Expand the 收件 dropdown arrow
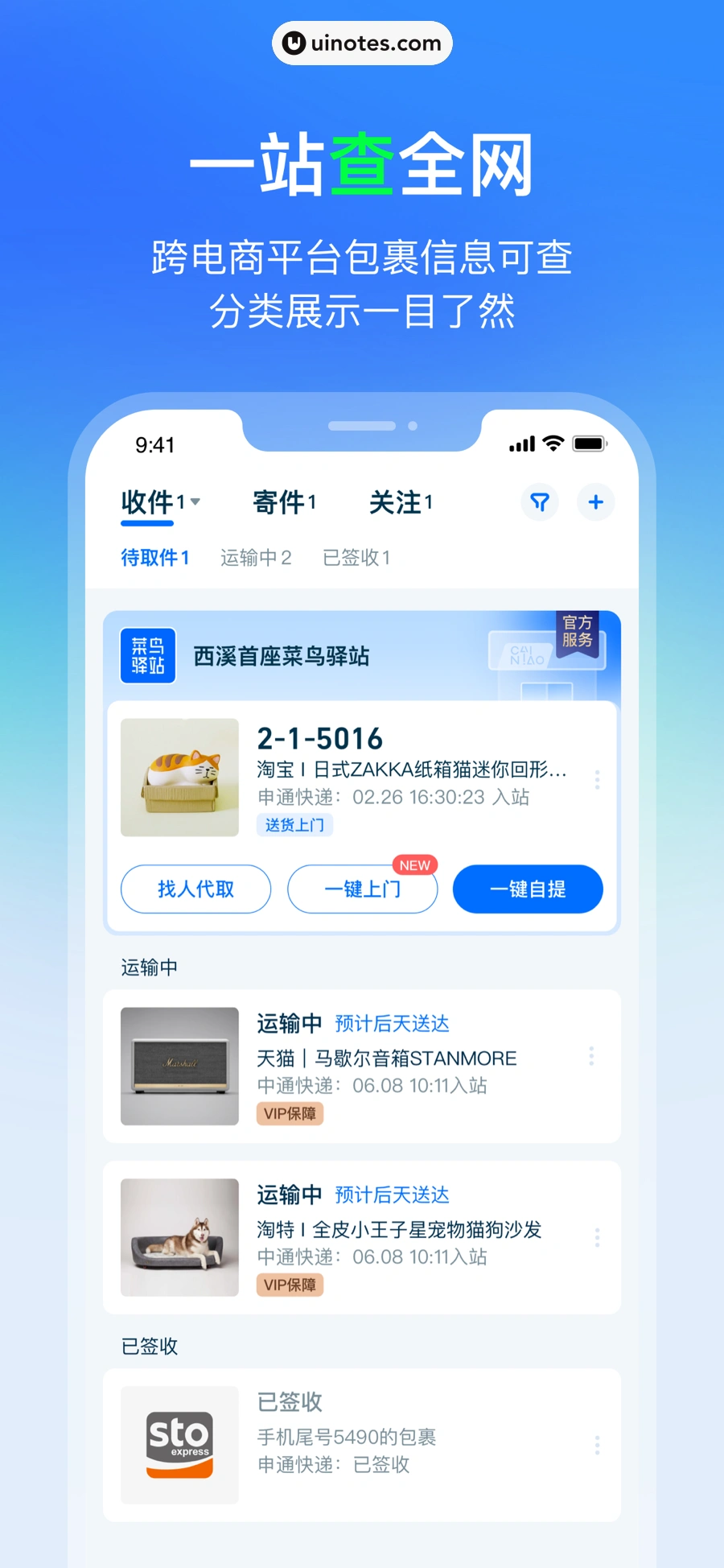 195,501
